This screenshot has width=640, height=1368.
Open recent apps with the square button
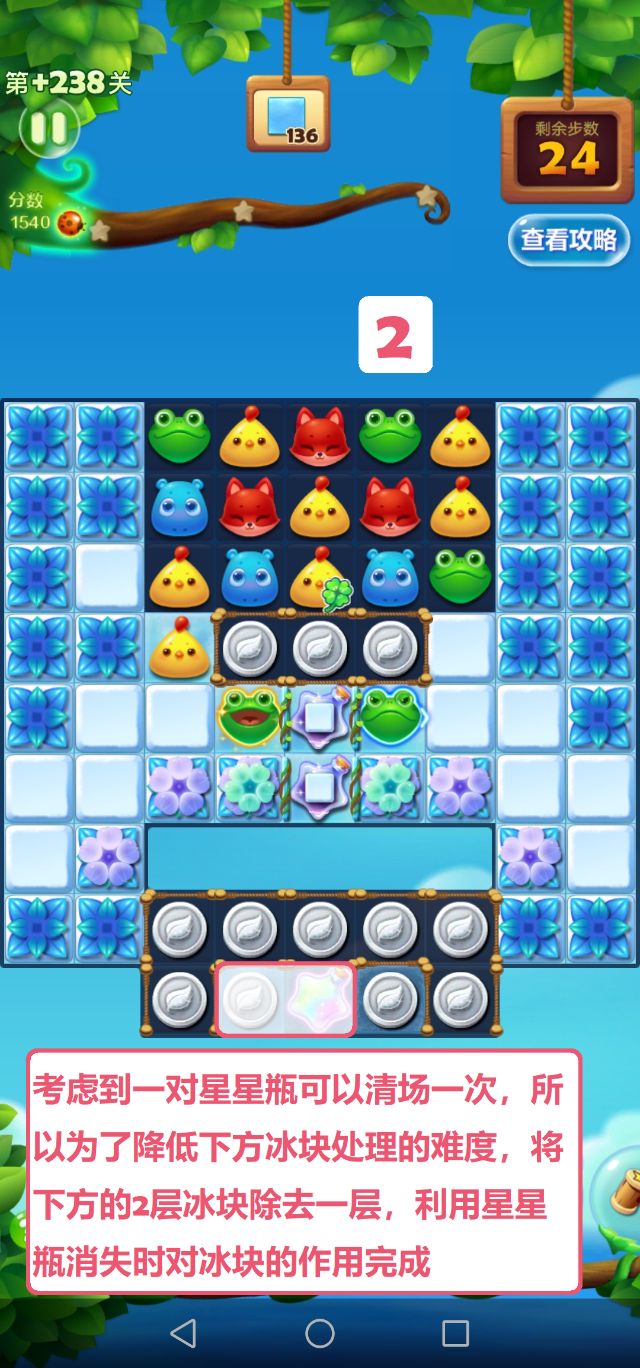456,1333
